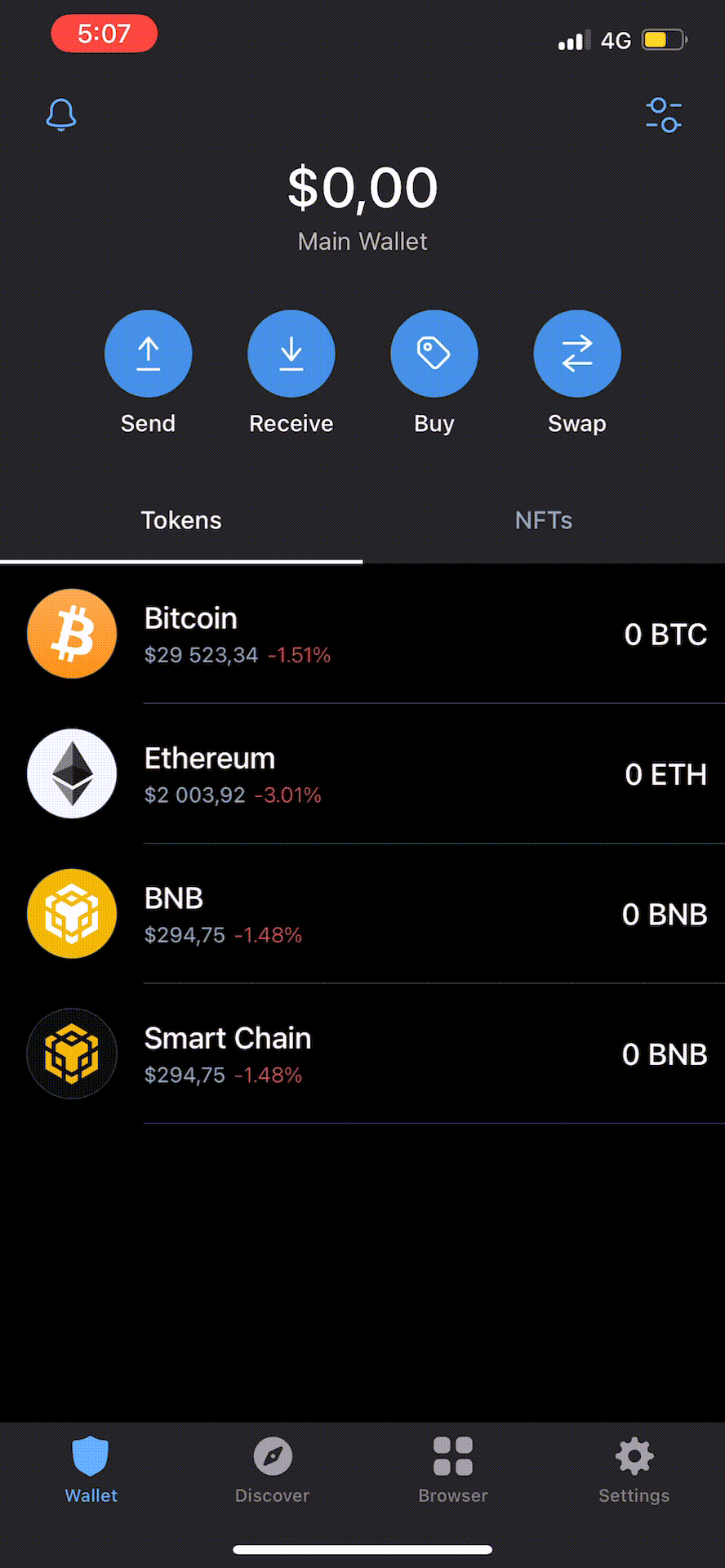This screenshot has height=1568, width=725.
Task: Switch to the NFTs tab
Action: pyautogui.click(x=544, y=520)
